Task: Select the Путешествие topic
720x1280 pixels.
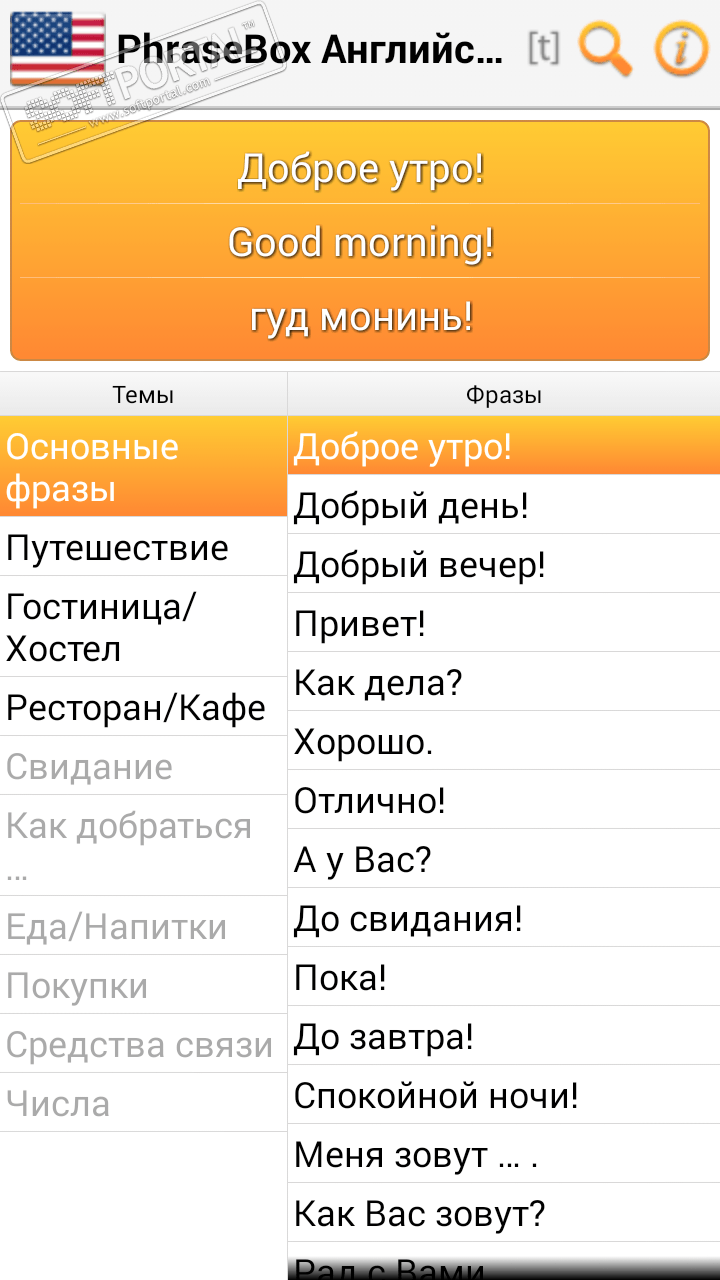Action: 143,547
